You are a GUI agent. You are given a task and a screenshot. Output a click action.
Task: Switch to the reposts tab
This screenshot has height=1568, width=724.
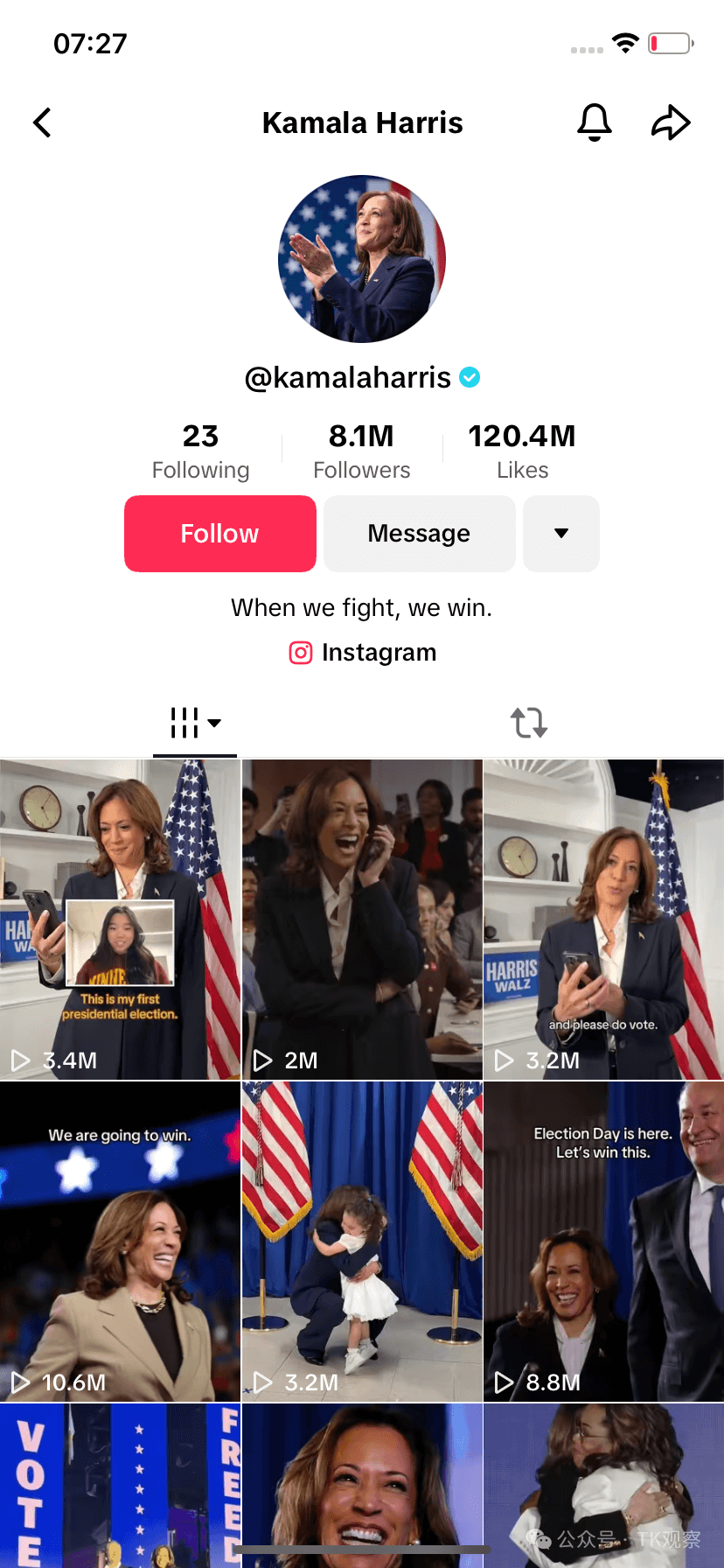click(529, 724)
